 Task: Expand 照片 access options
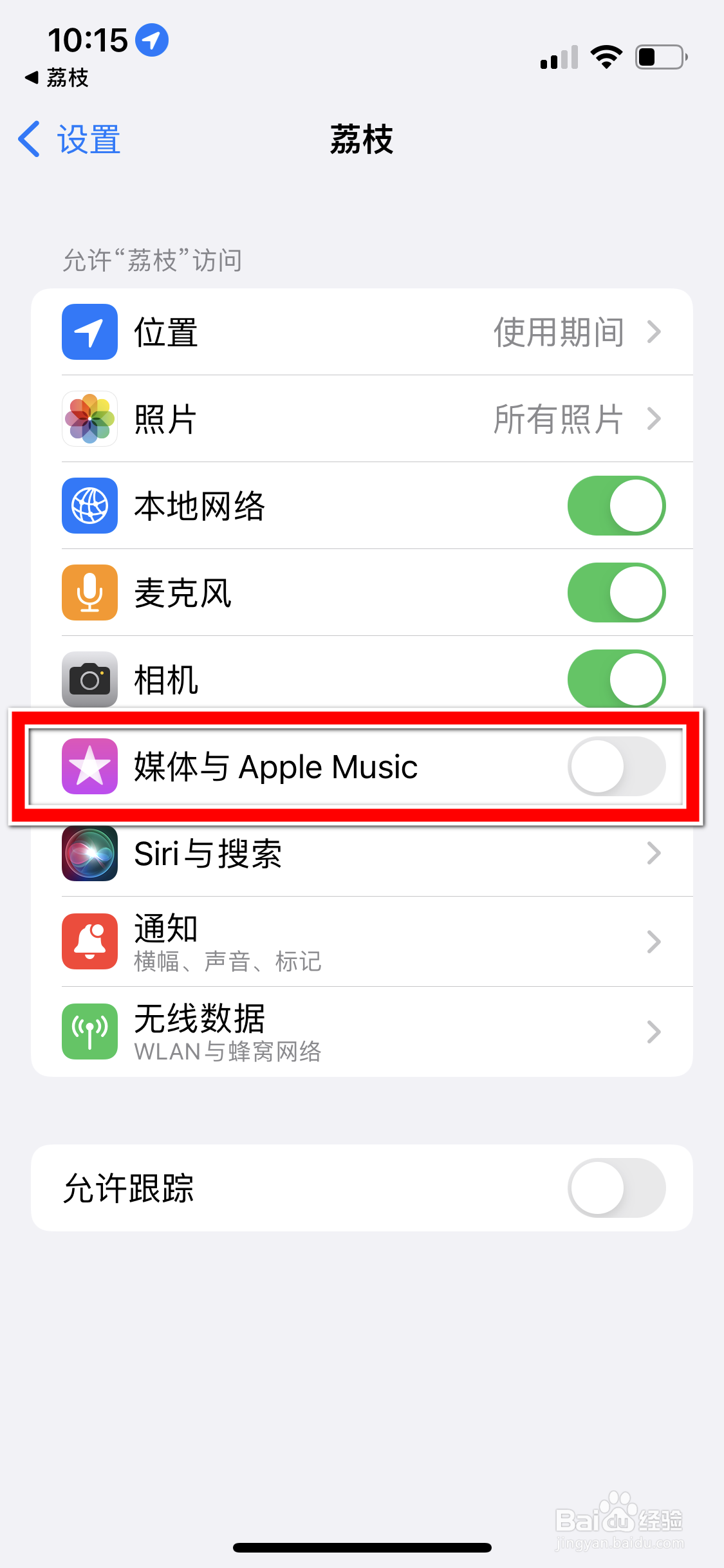click(653, 418)
